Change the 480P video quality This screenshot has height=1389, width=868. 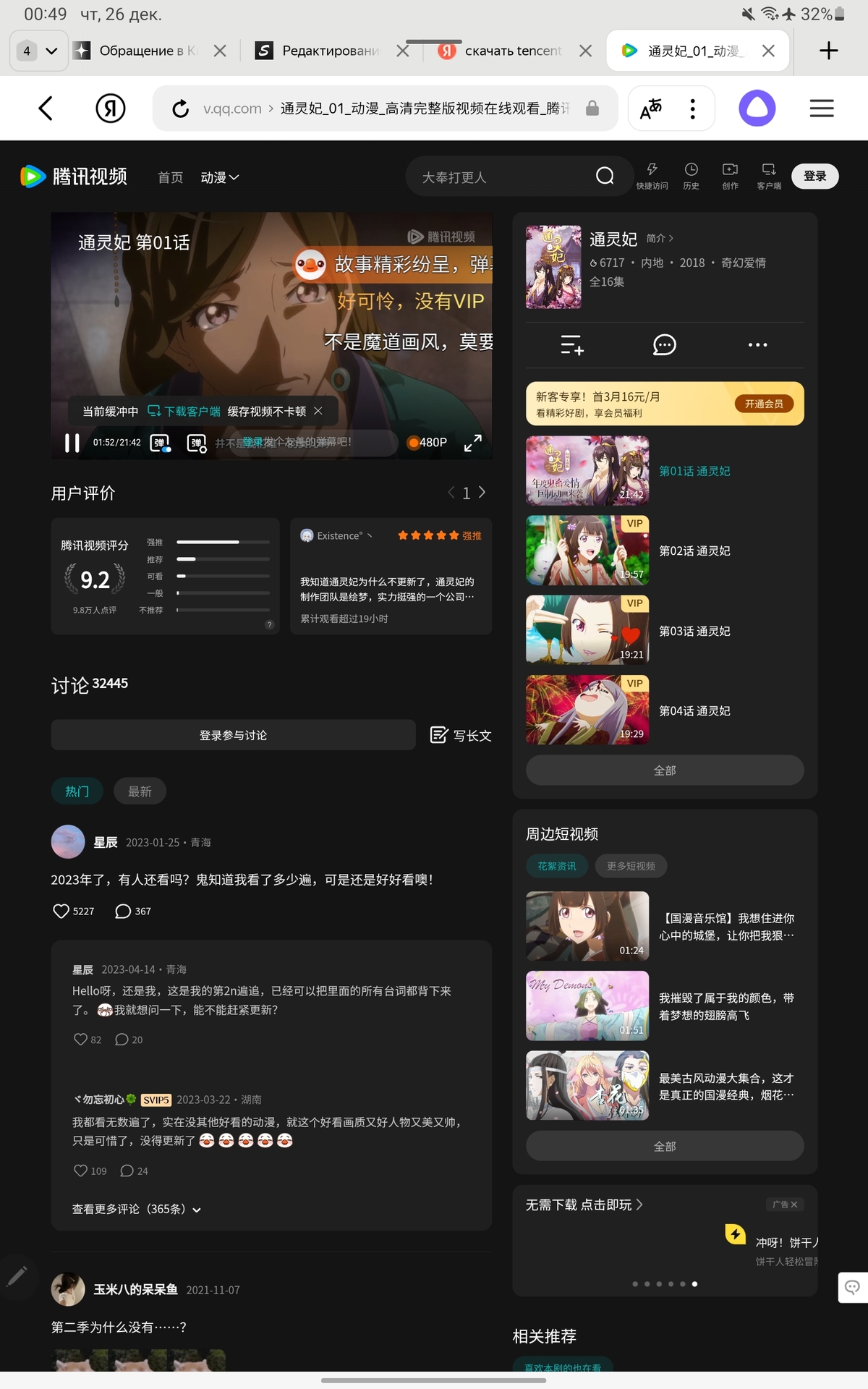point(427,443)
